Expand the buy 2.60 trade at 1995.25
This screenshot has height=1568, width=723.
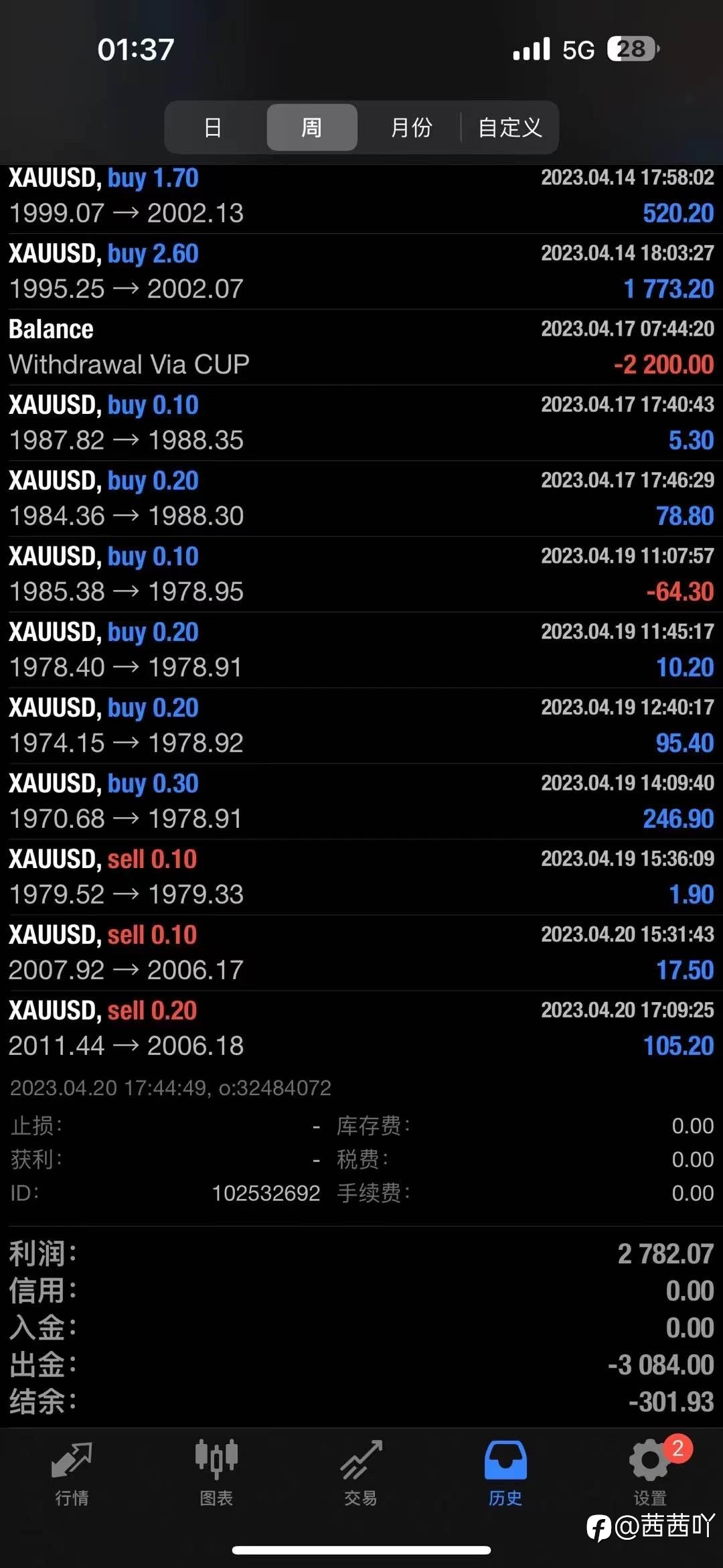pos(361,271)
